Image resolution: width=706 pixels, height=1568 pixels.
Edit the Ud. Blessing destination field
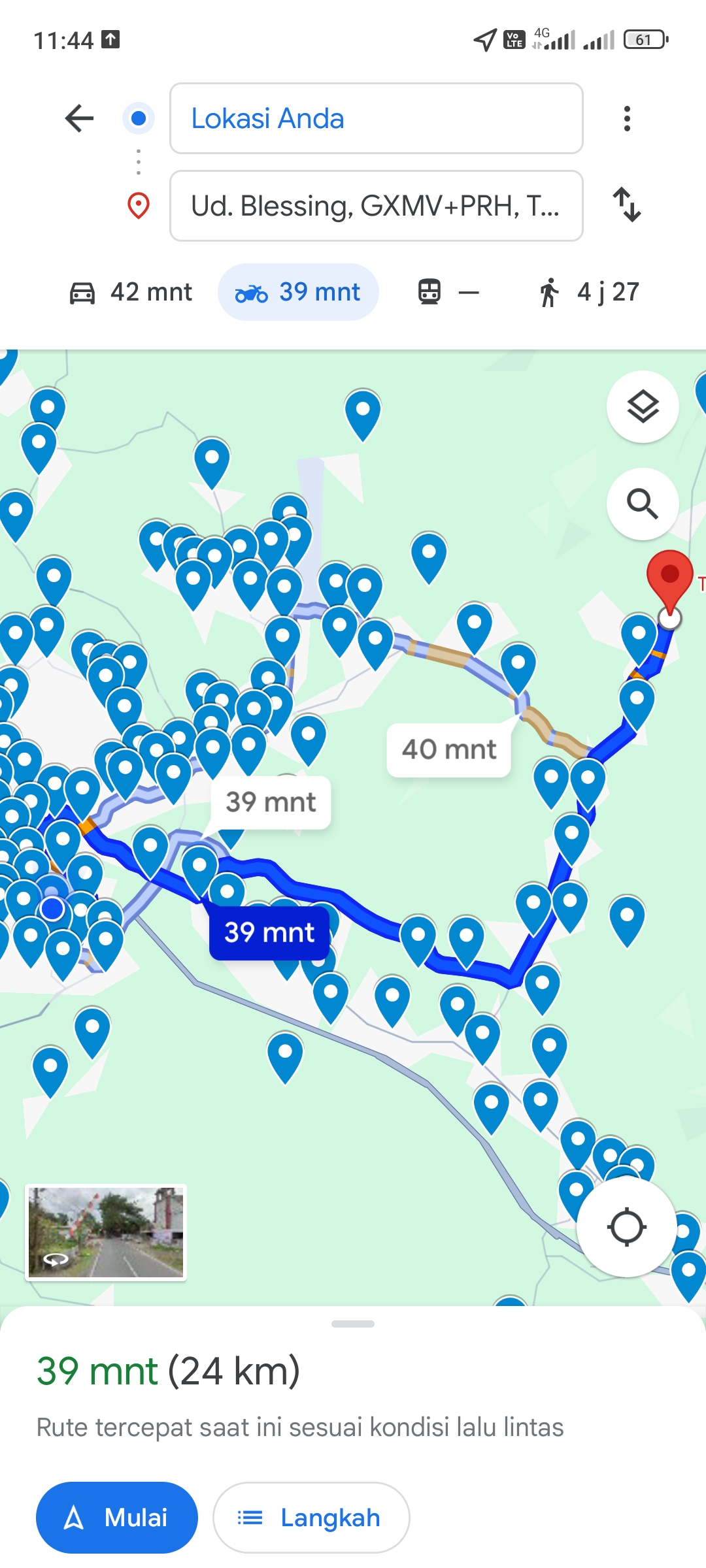click(376, 206)
